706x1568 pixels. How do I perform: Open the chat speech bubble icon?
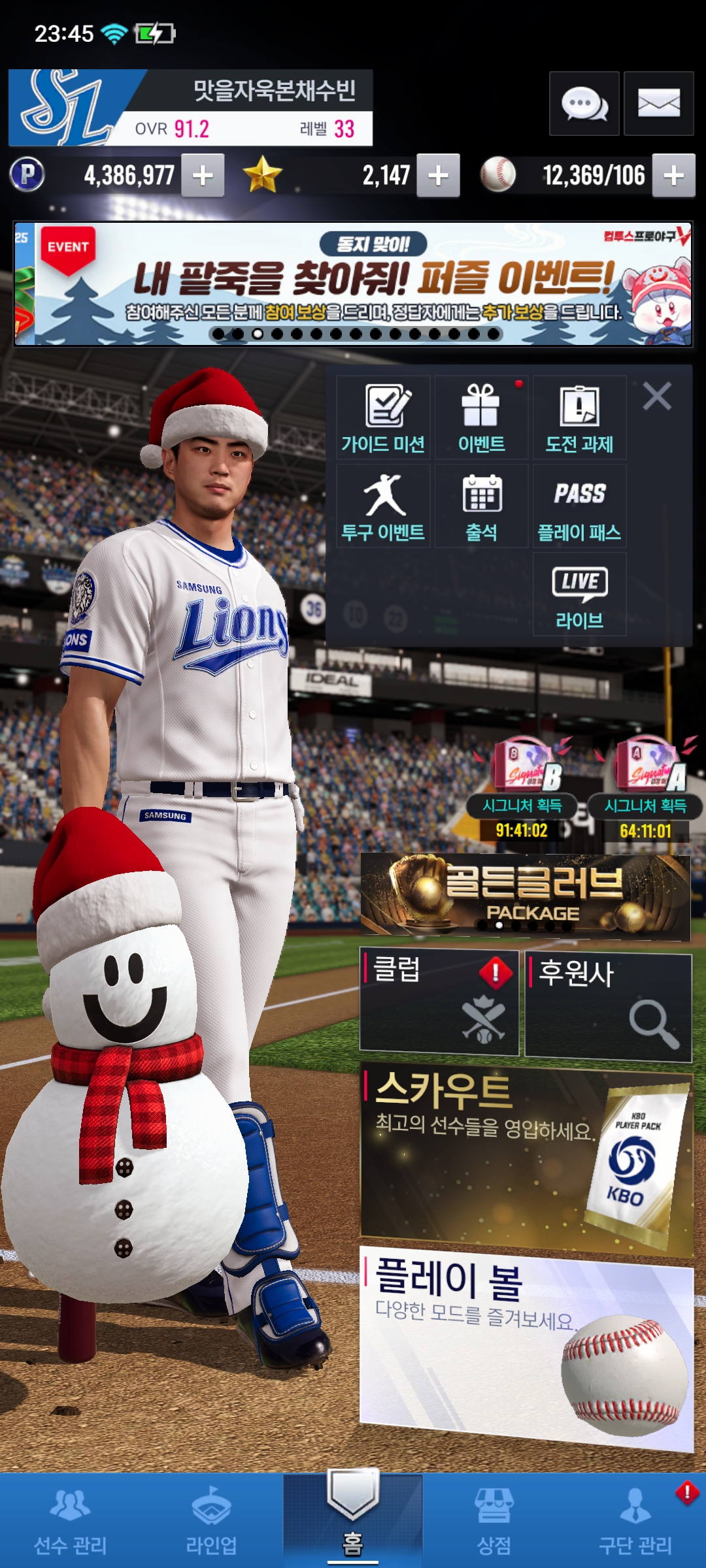[584, 103]
